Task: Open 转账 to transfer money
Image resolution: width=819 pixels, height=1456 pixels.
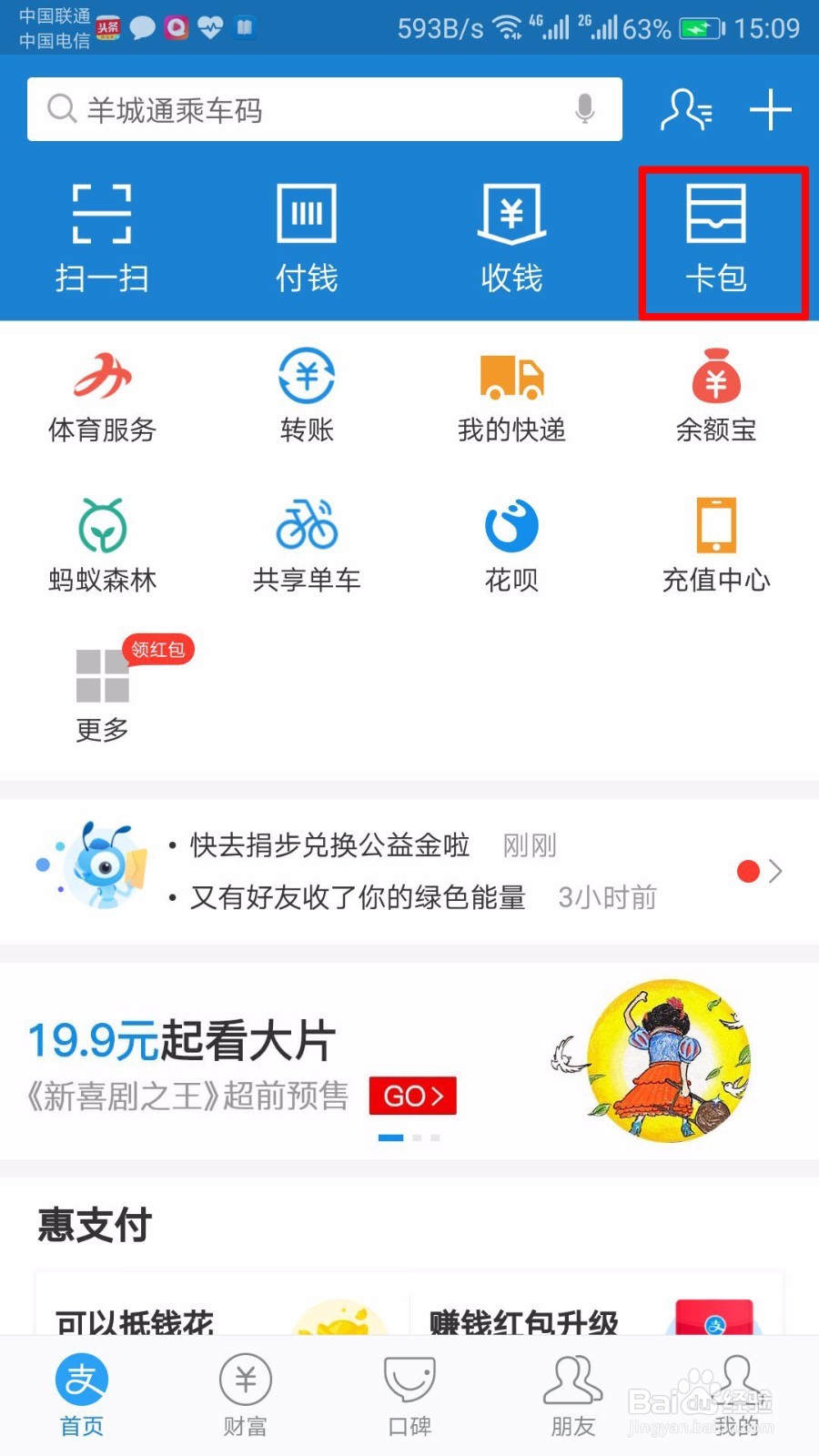Action: (306, 393)
